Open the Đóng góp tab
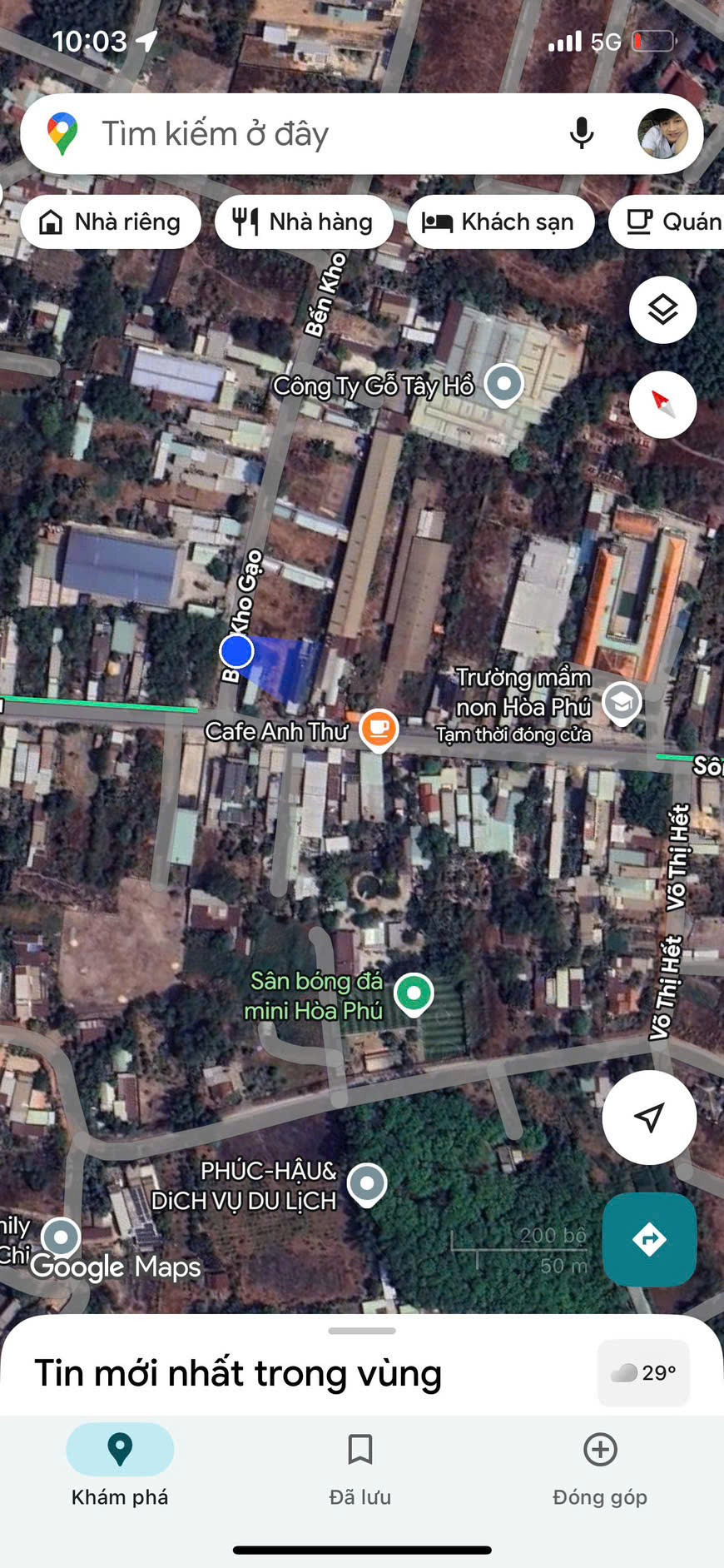The width and height of the screenshot is (724, 1568). [600, 1466]
